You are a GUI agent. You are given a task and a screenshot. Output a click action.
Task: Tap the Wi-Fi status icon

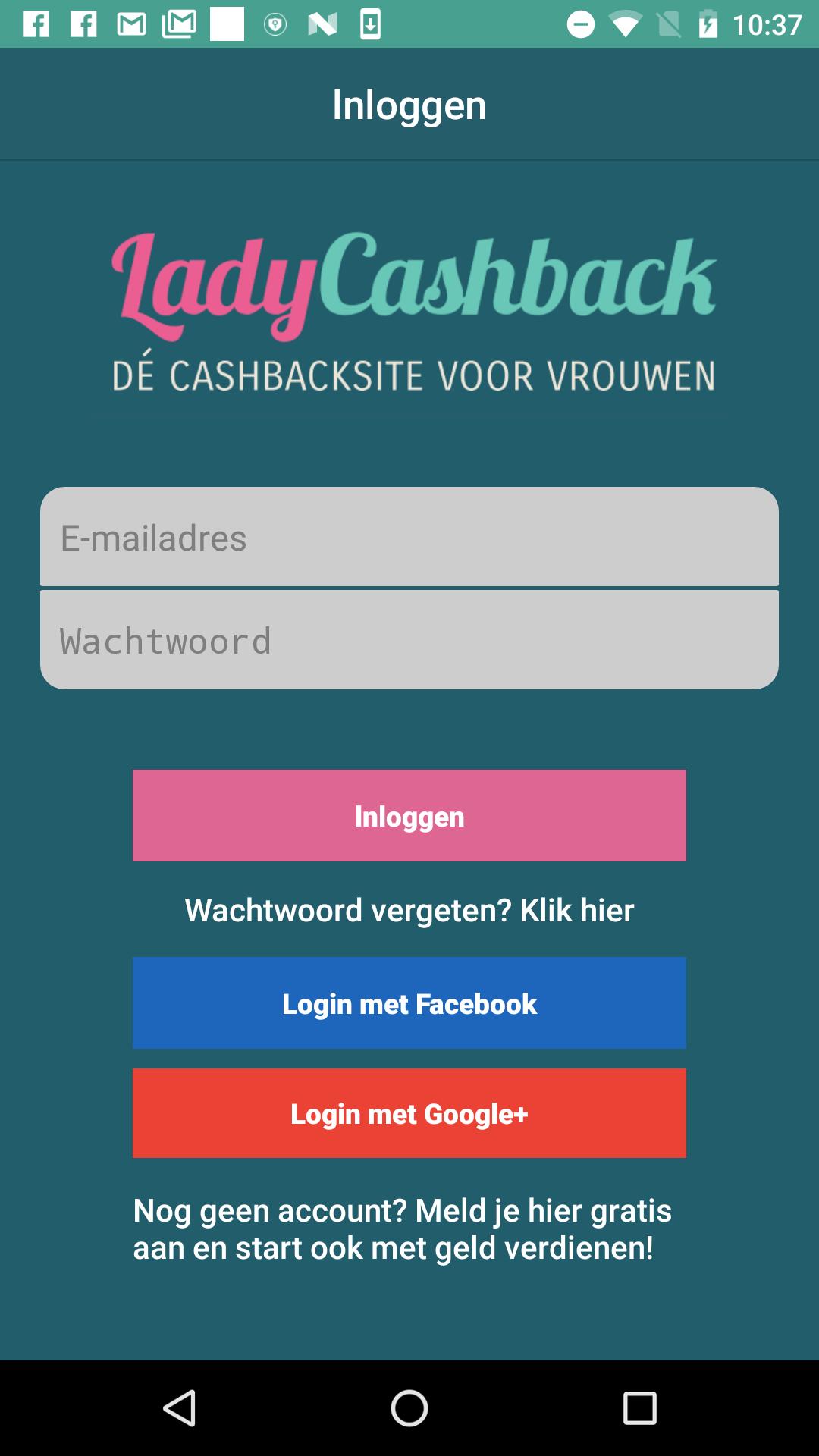[x=626, y=25]
